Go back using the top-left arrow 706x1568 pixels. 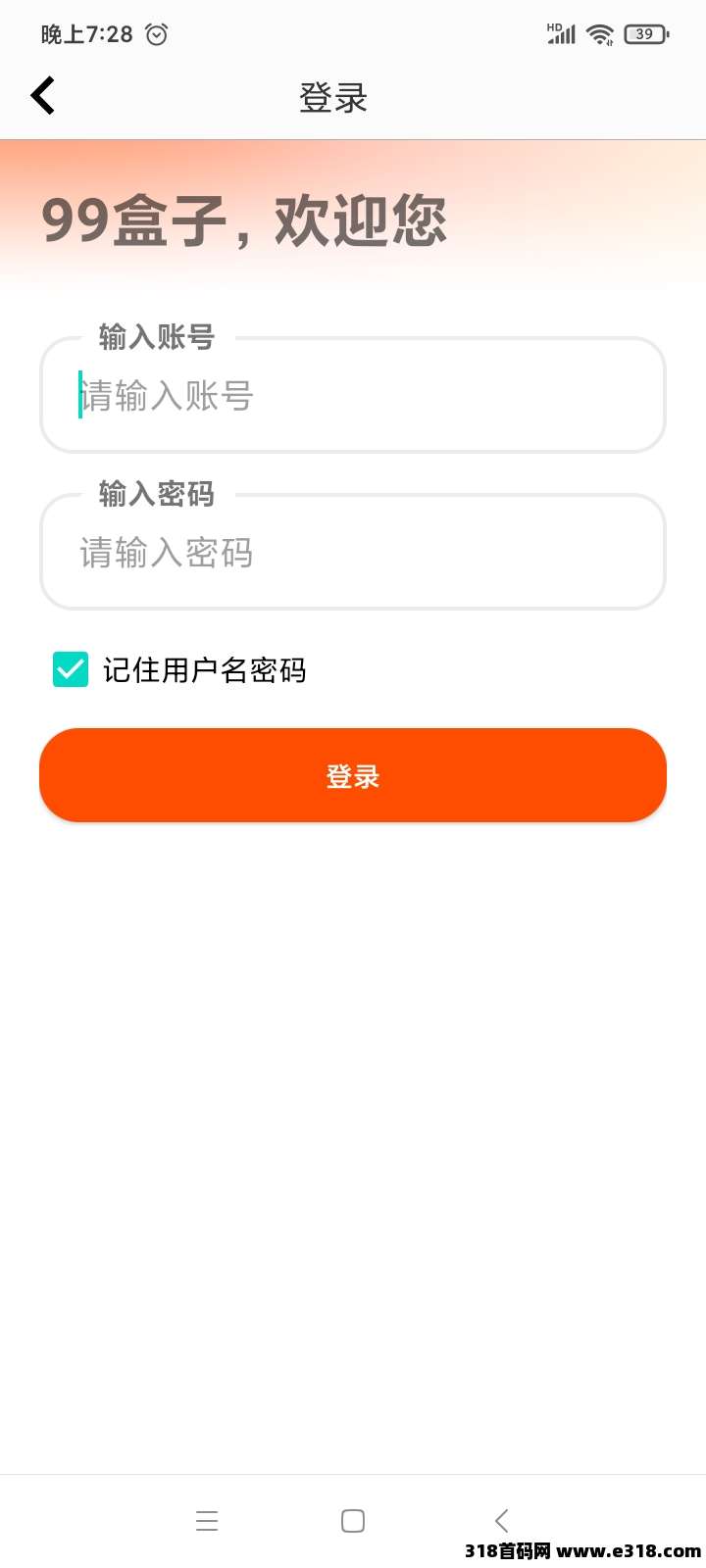43,96
